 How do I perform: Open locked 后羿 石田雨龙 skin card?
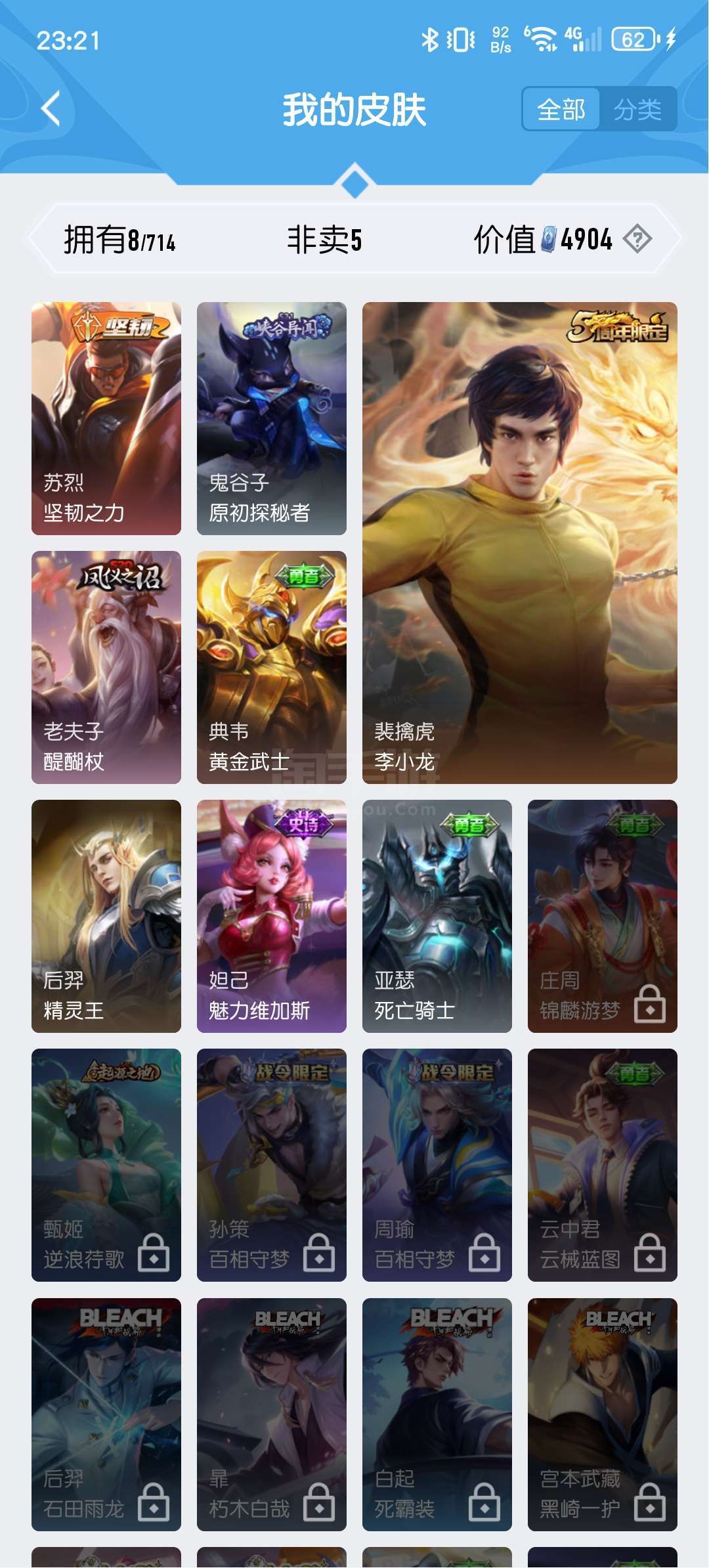(x=106, y=1414)
